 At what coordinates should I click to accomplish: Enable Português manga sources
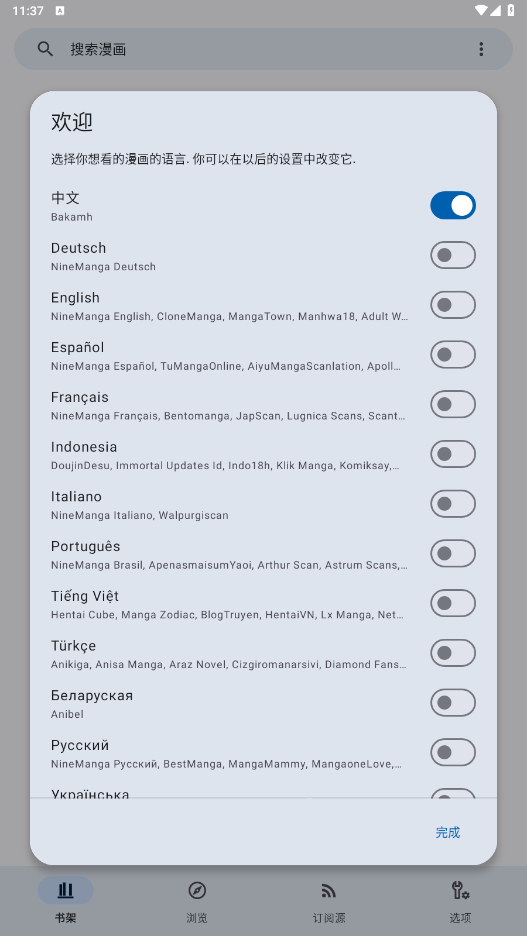click(x=453, y=554)
